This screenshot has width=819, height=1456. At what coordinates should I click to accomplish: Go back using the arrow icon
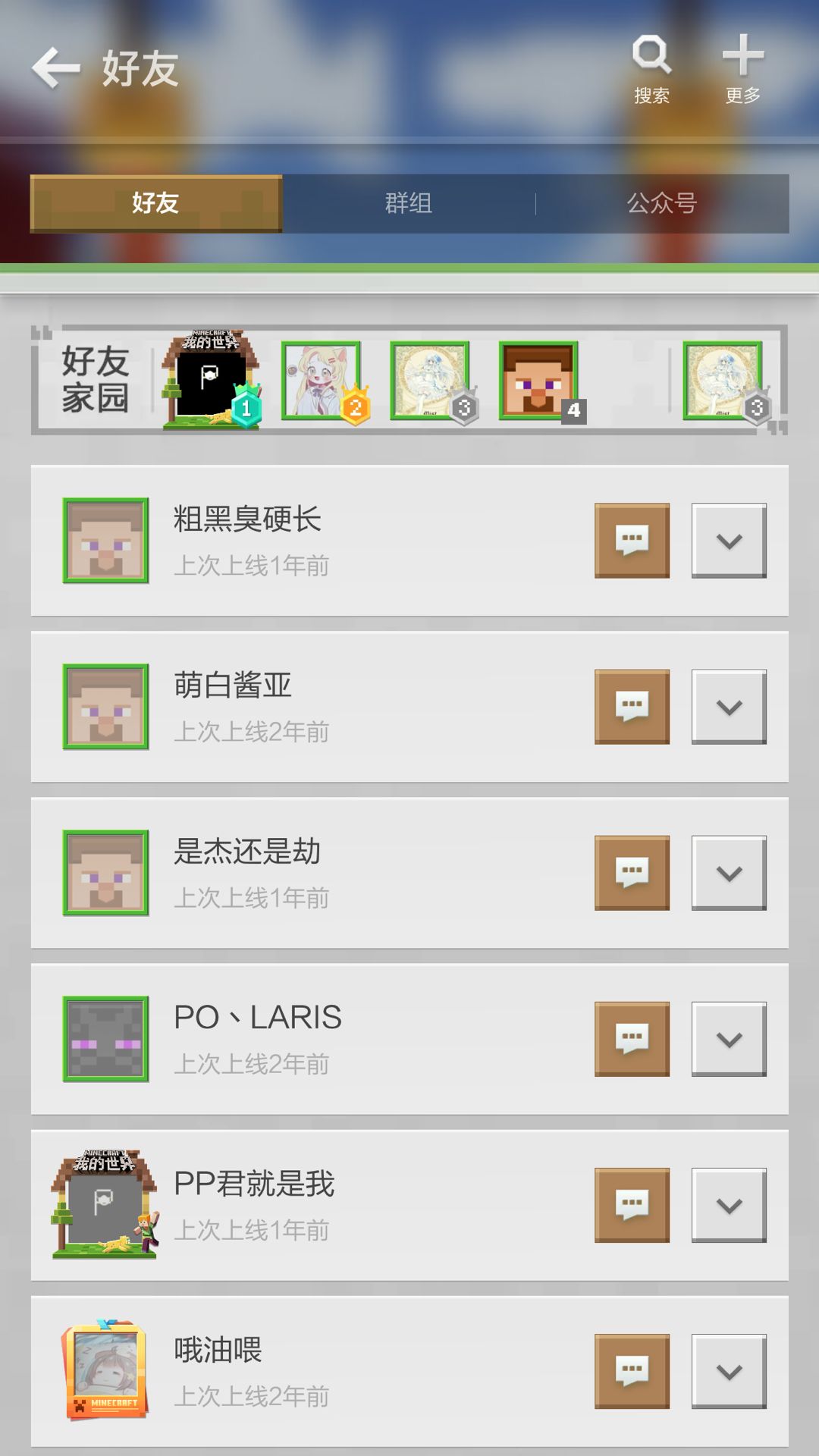click(56, 68)
